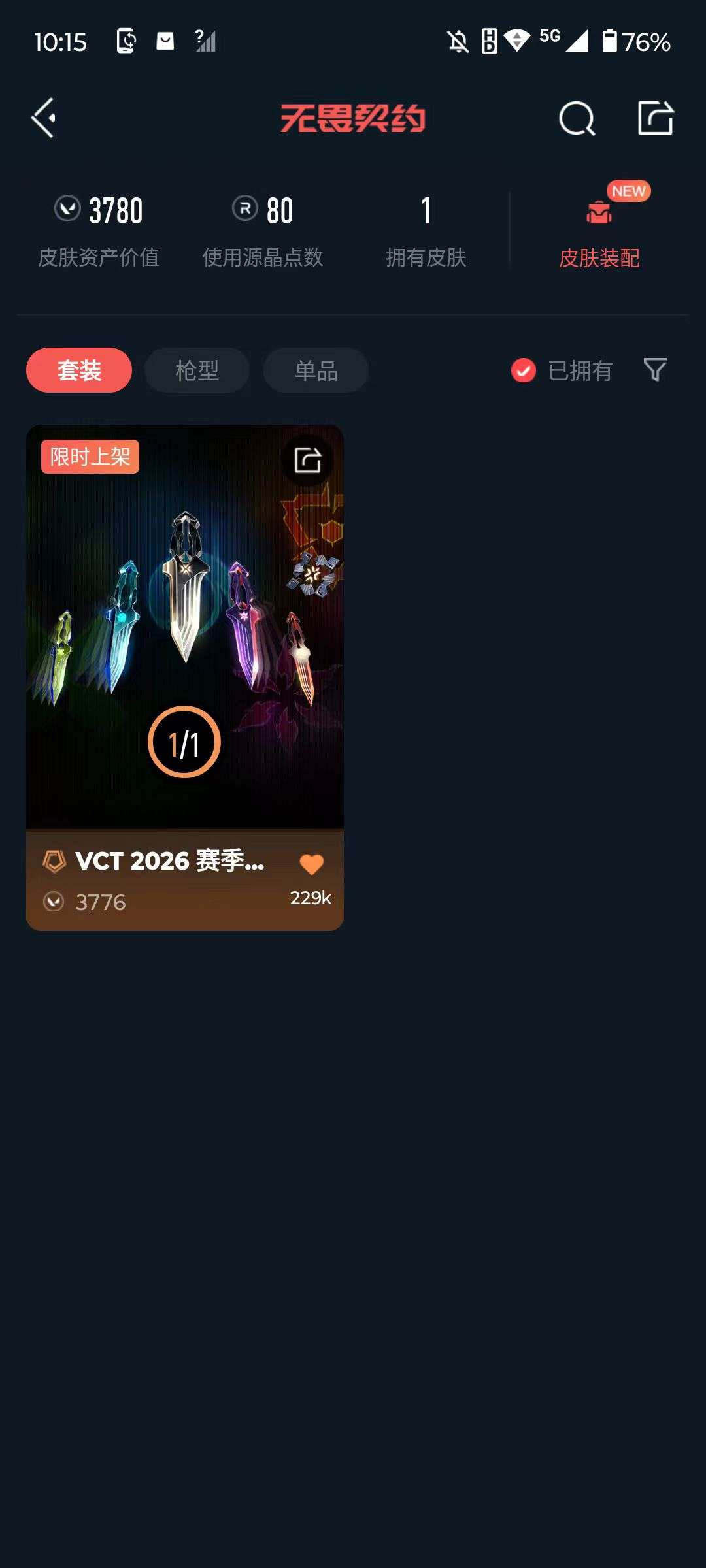Viewport: 706px width, 1568px height.
Task: Go back using the arrow button
Action: (x=43, y=118)
